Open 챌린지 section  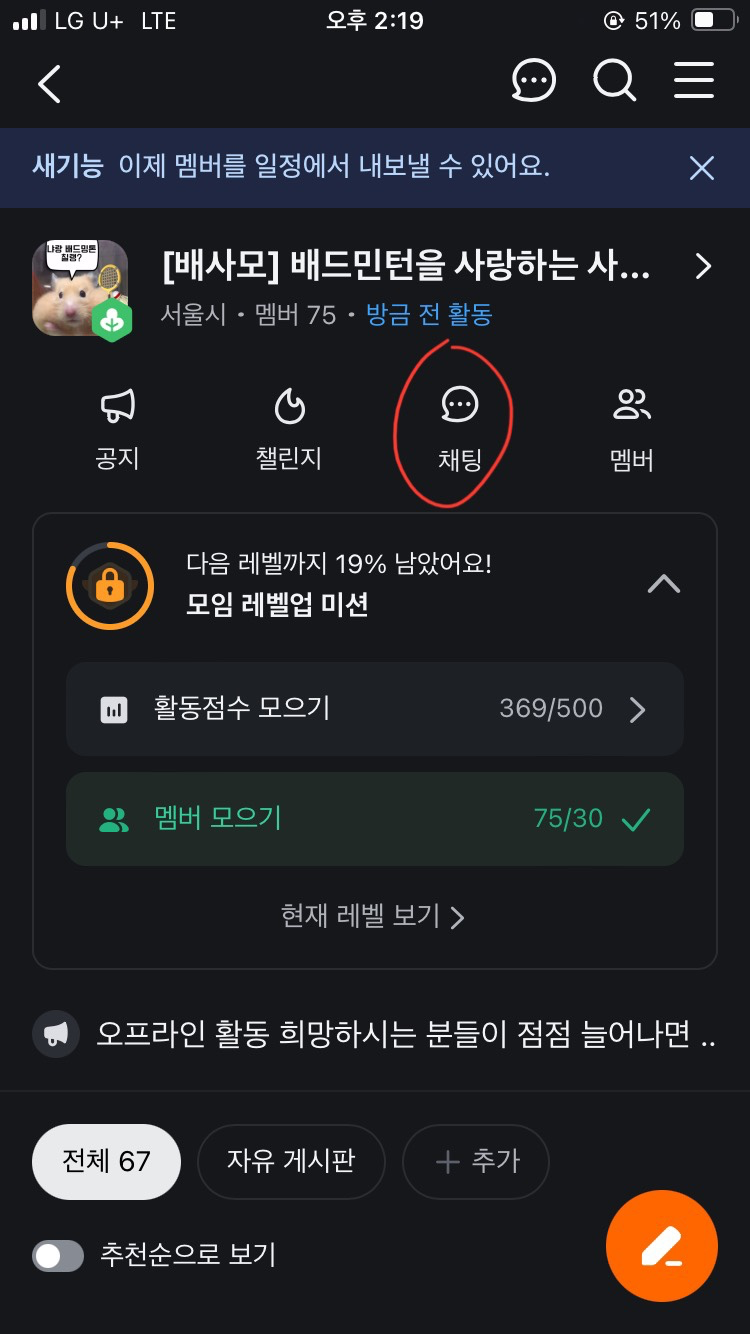[289, 428]
